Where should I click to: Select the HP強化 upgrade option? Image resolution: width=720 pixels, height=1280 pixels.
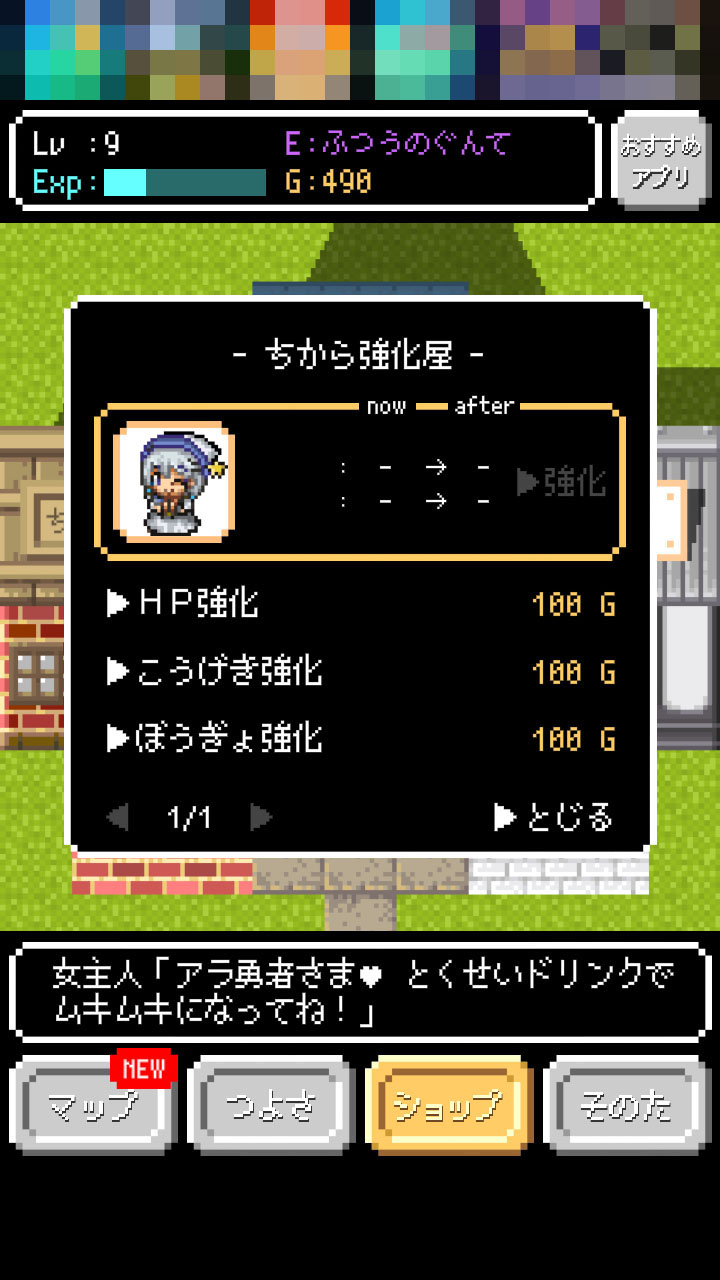(x=360, y=604)
